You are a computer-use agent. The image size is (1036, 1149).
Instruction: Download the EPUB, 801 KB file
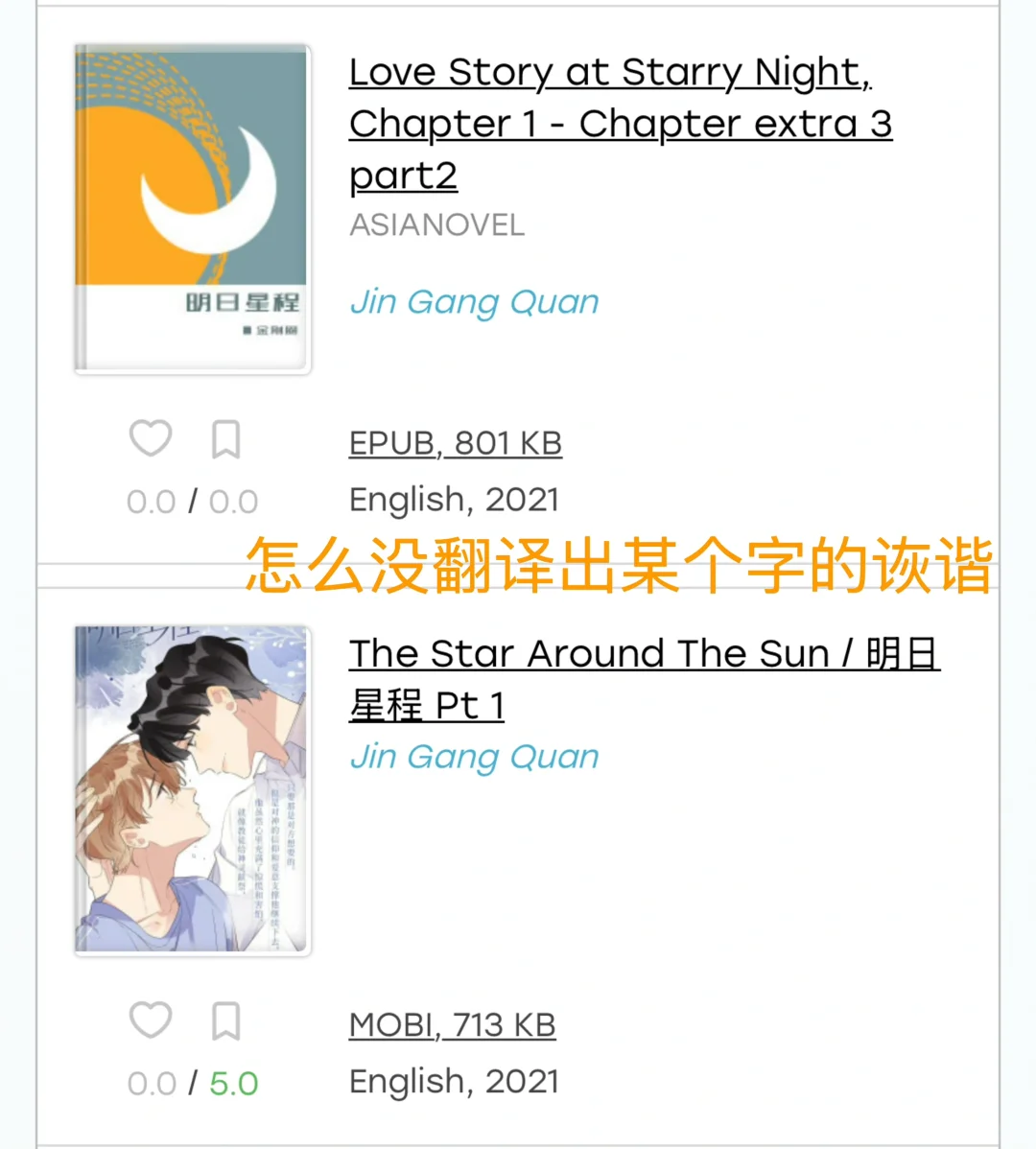[x=455, y=443]
